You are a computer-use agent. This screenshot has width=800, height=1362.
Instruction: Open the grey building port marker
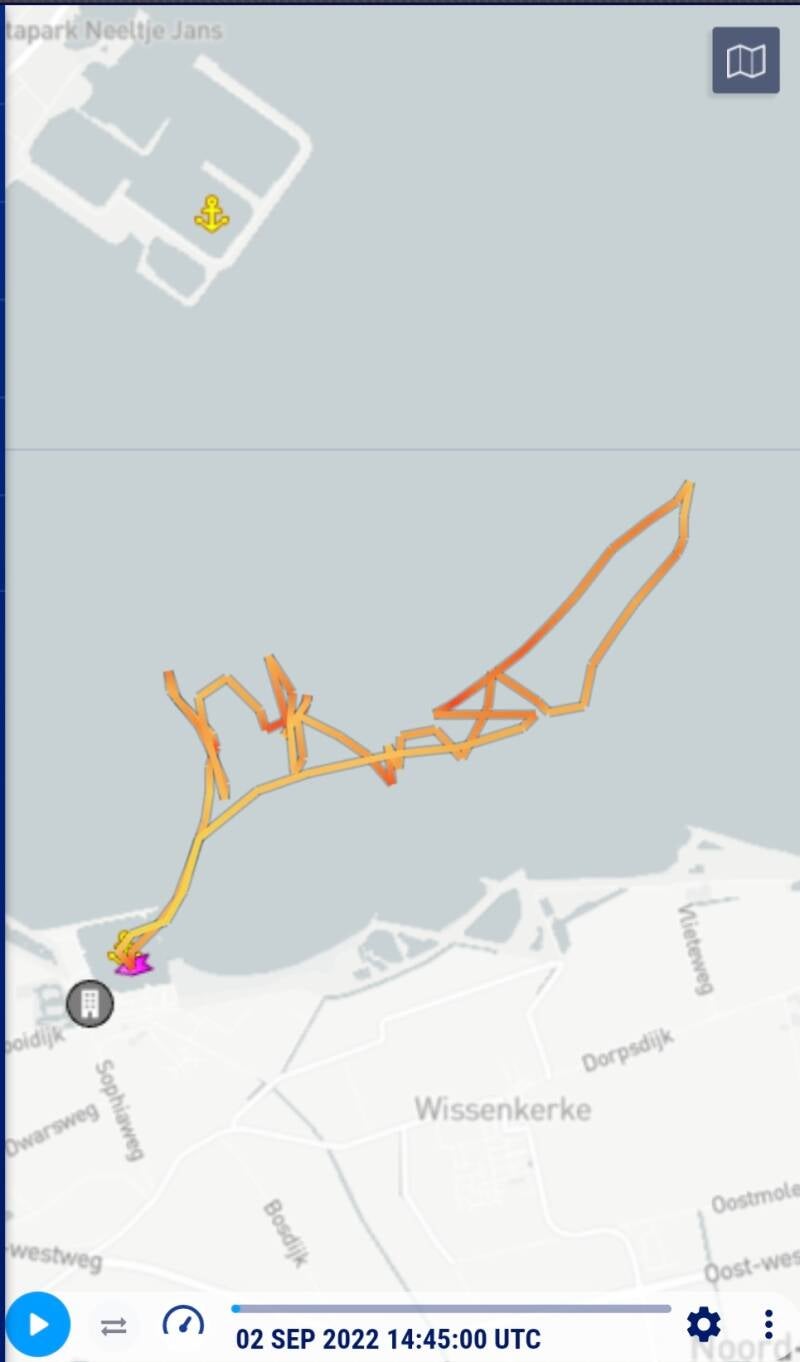(x=90, y=1003)
